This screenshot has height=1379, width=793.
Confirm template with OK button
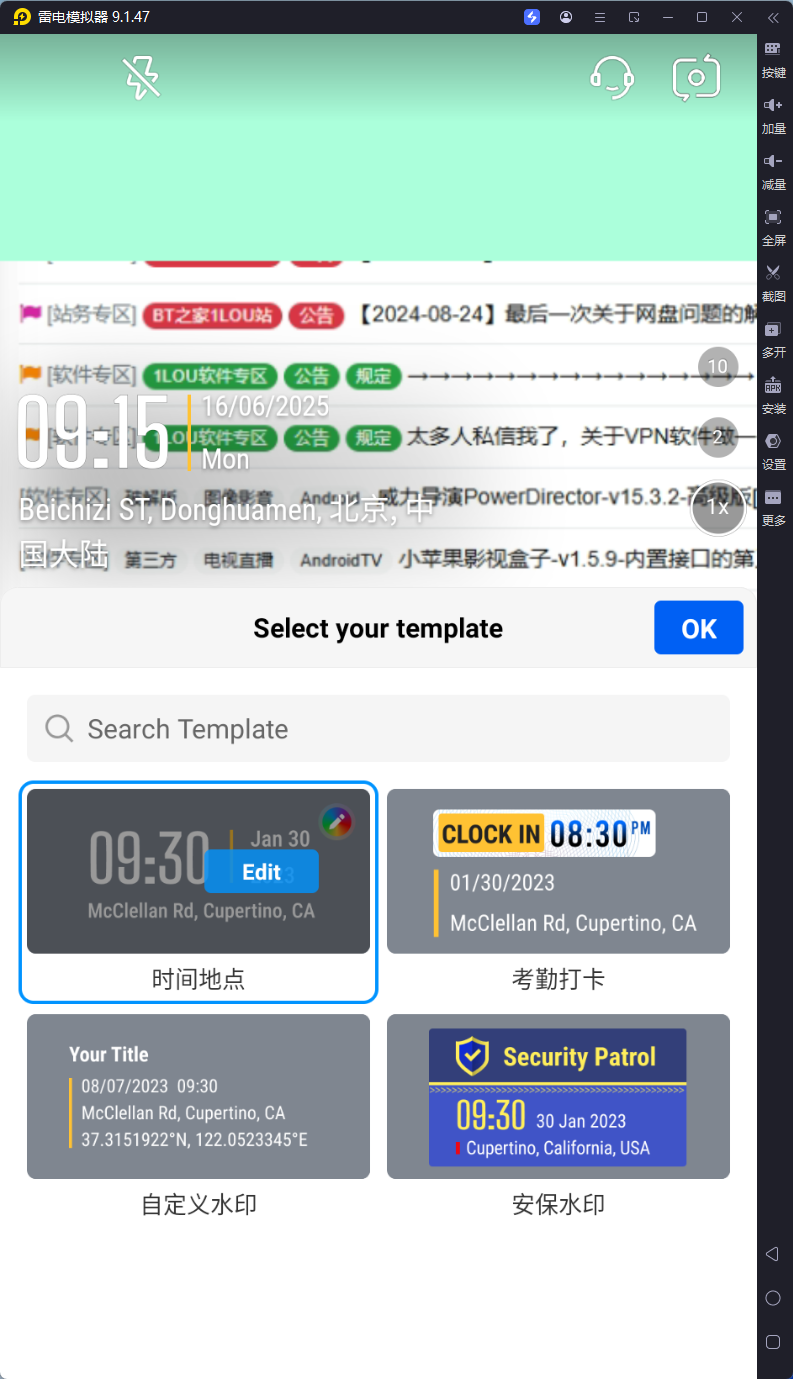pos(698,628)
